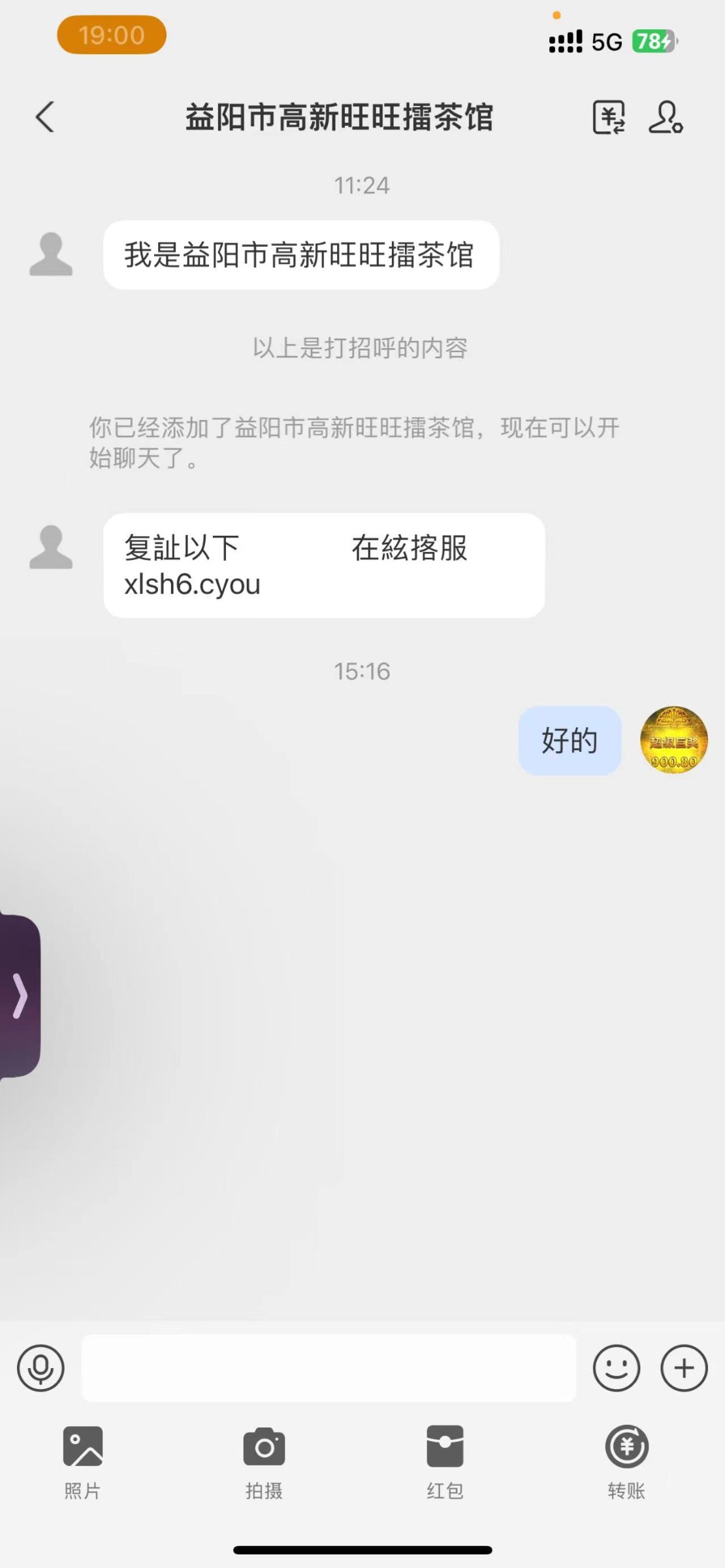Tap my gold avatar next to 好的

click(674, 740)
